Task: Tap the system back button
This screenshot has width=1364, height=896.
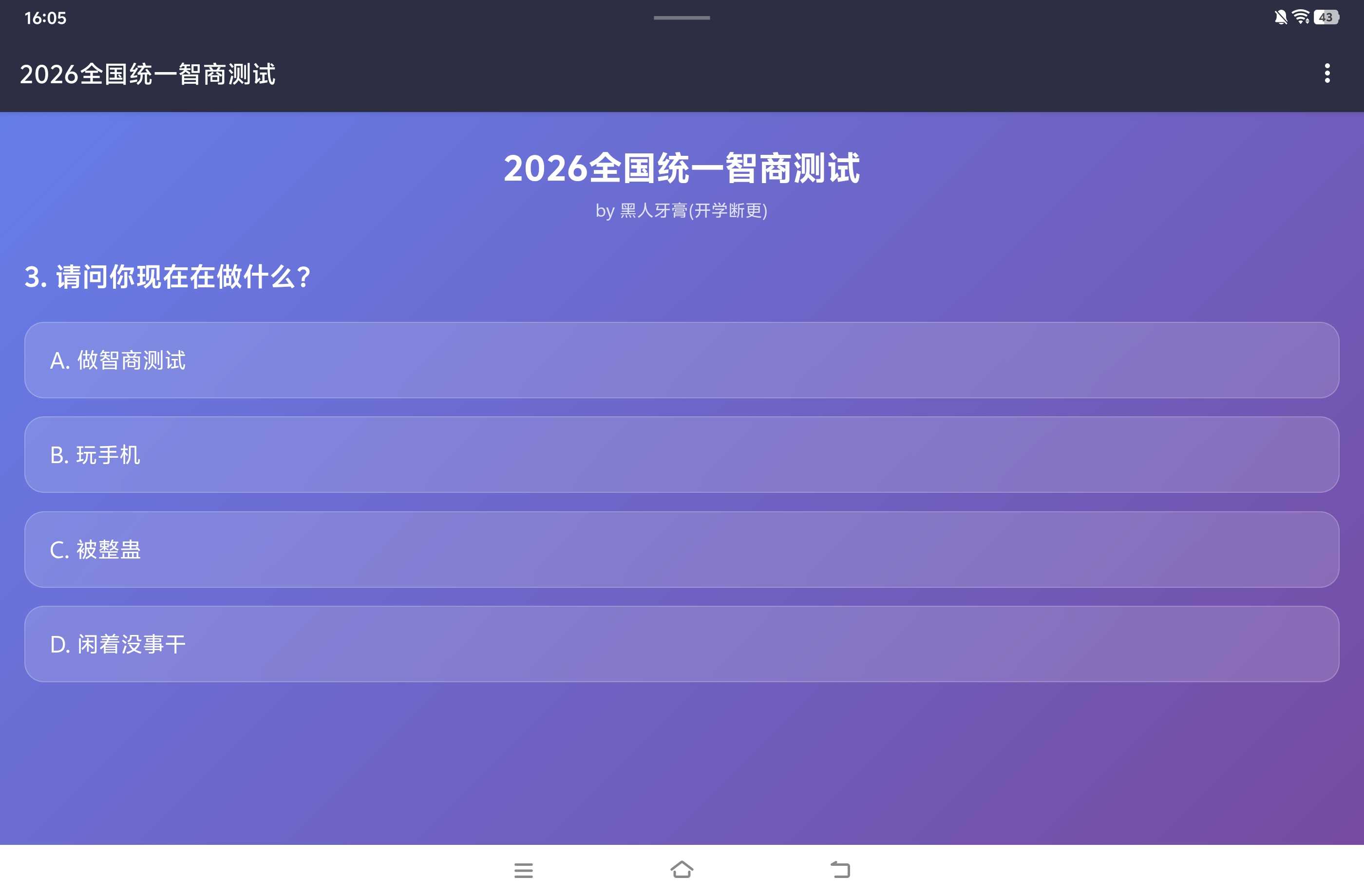Action: pyautogui.click(x=840, y=870)
